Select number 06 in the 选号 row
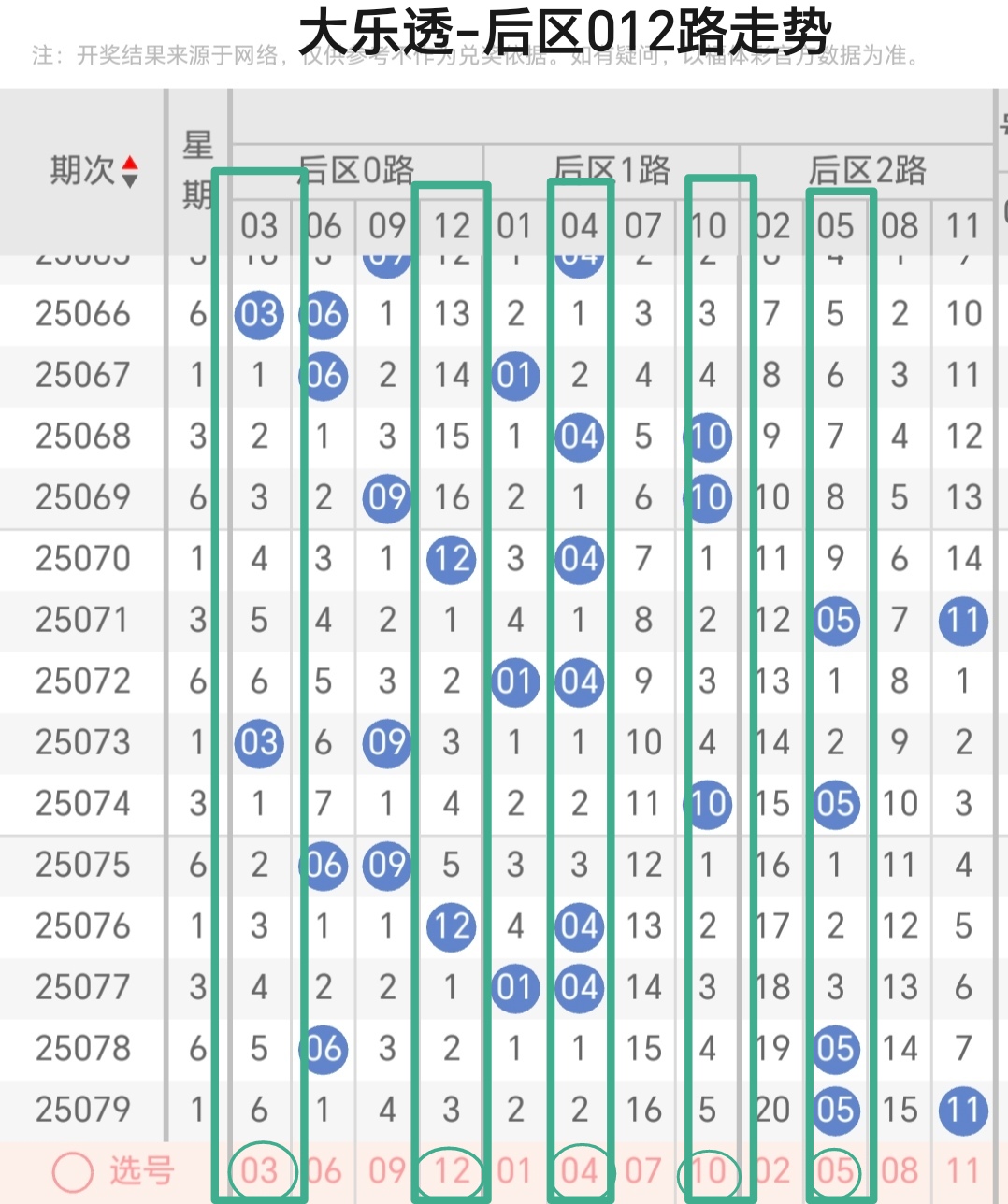This screenshot has width=1008, height=1204. click(324, 1170)
